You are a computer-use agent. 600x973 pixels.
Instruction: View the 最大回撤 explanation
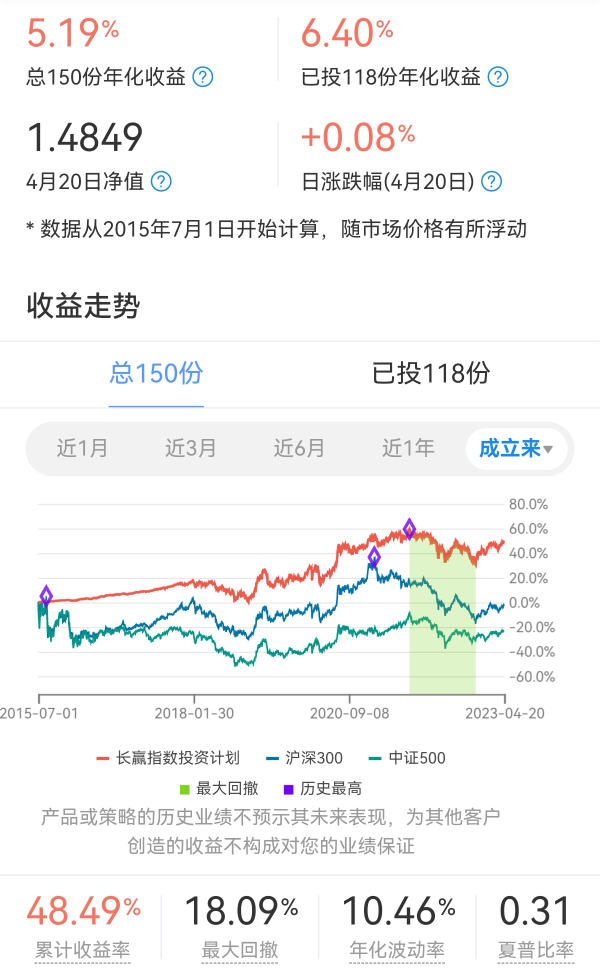[241, 950]
